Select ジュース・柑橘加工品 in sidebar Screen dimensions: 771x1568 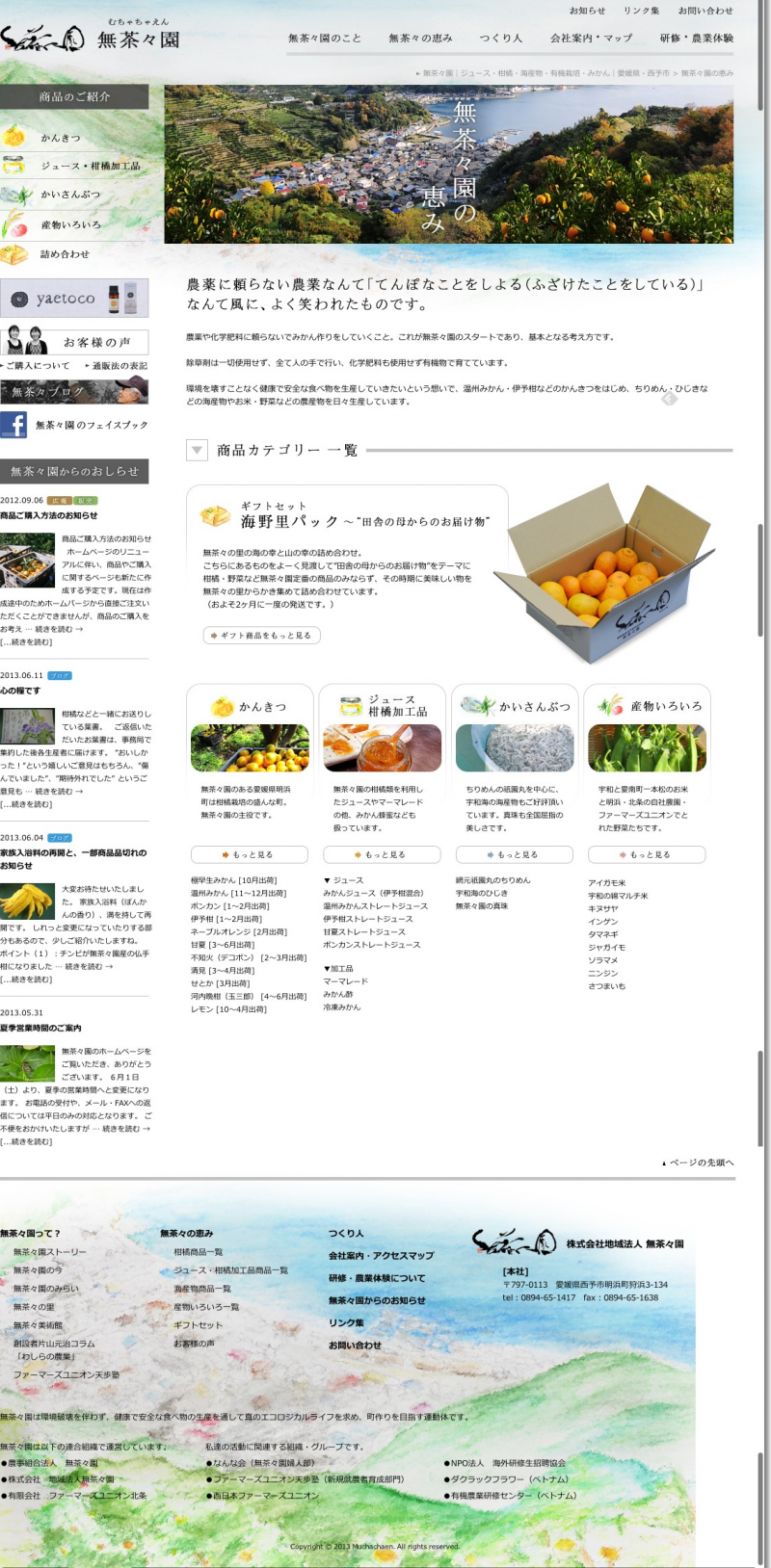pos(90,166)
